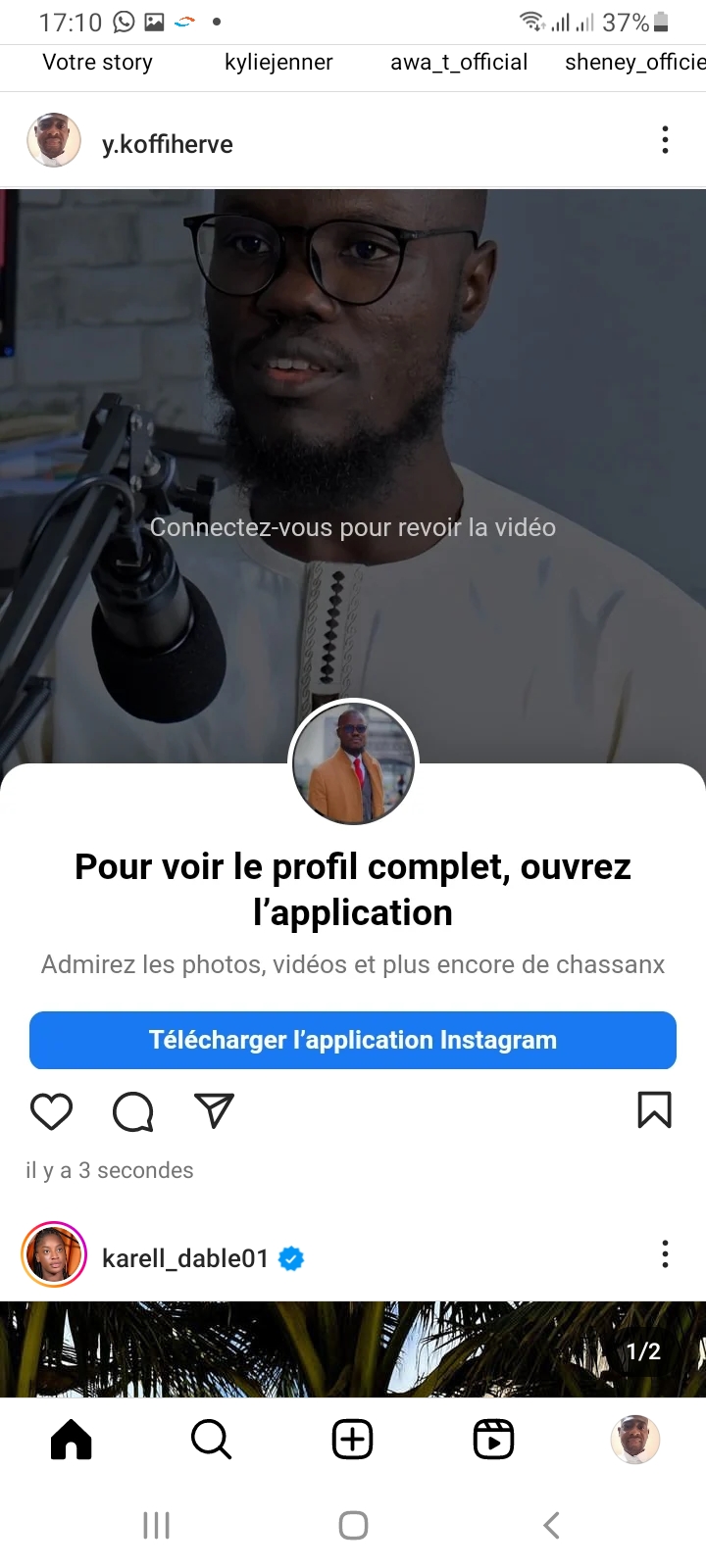View awa_t_official's story
Image resolution: width=706 pixels, height=1568 pixels.
(459, 63)
